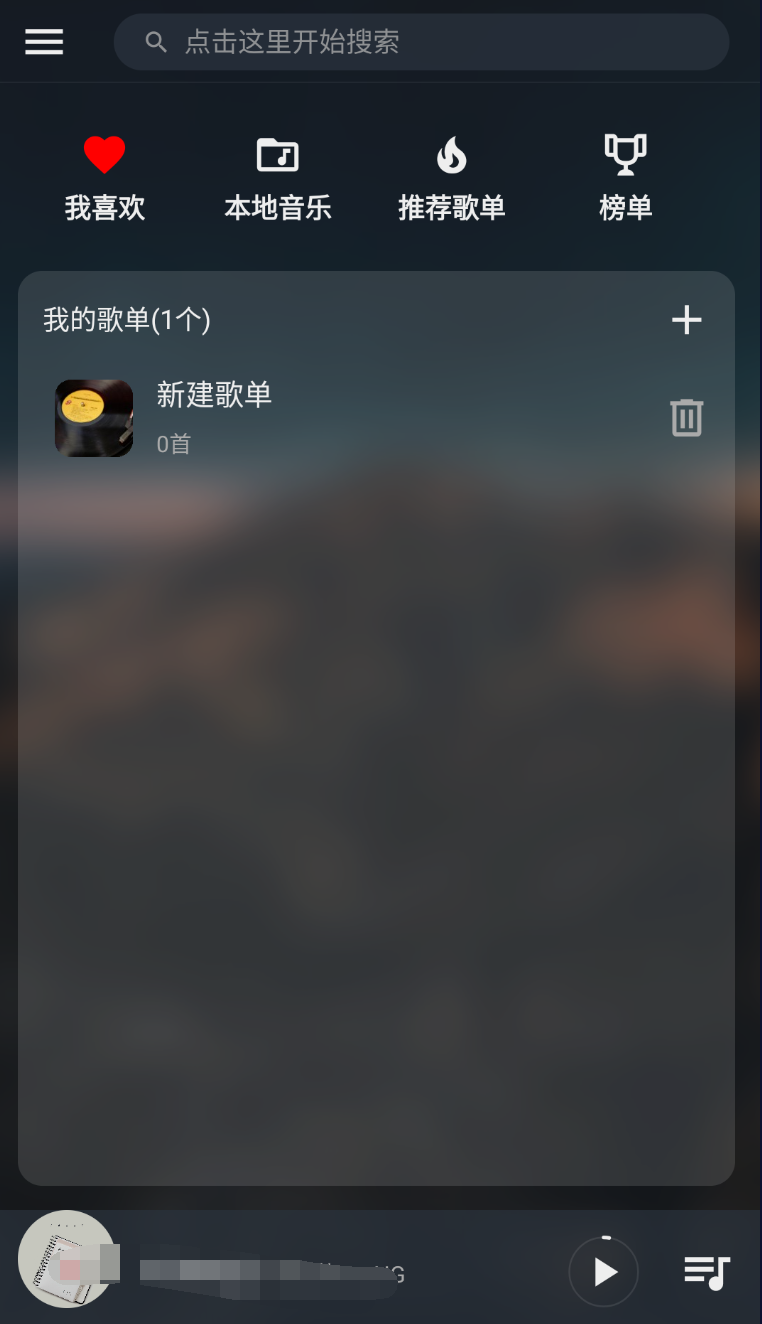Open the now-playing album cover
The height and width of the screenshot is (1324, 762).
66,1260
